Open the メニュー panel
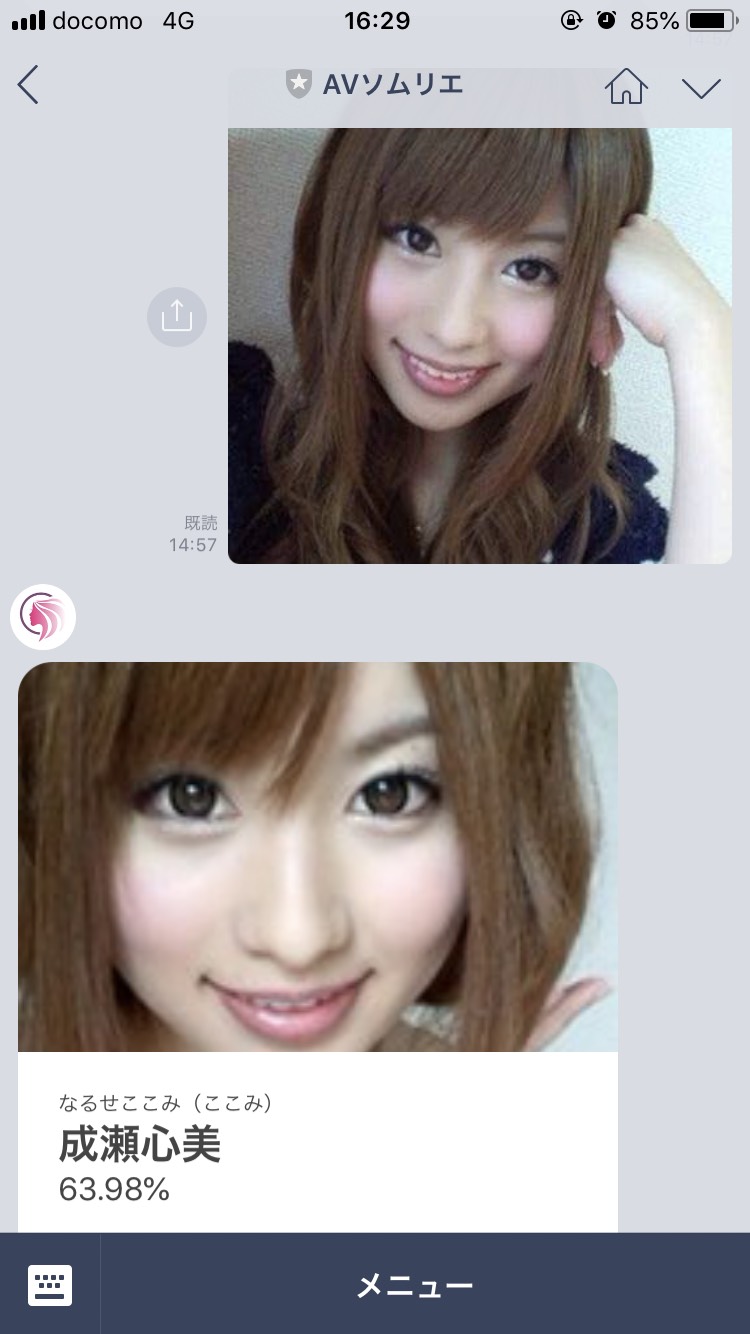This screenshot has width=750, height=1334. coord(415,1285)
